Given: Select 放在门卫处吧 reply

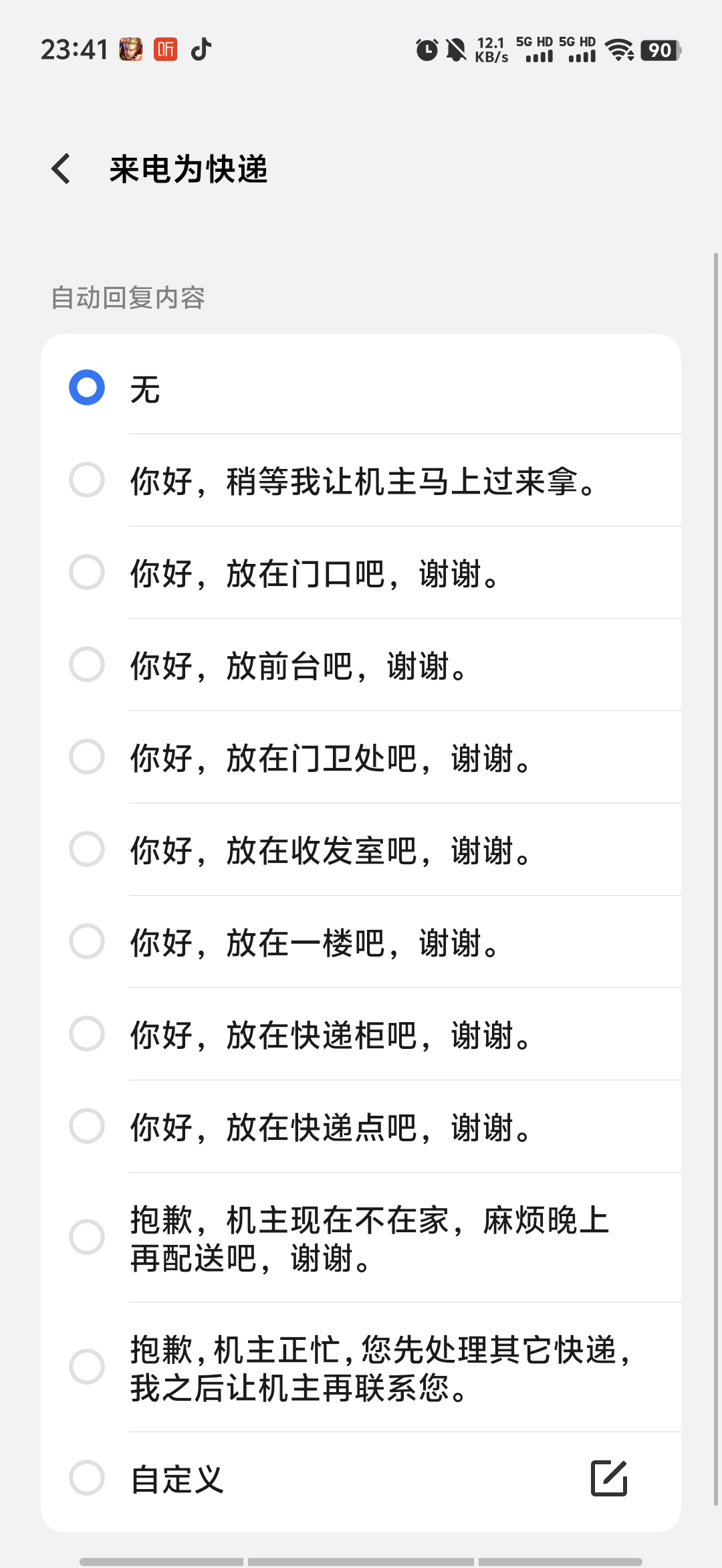Looking at the screenshot, I should [x=361, y=757].
